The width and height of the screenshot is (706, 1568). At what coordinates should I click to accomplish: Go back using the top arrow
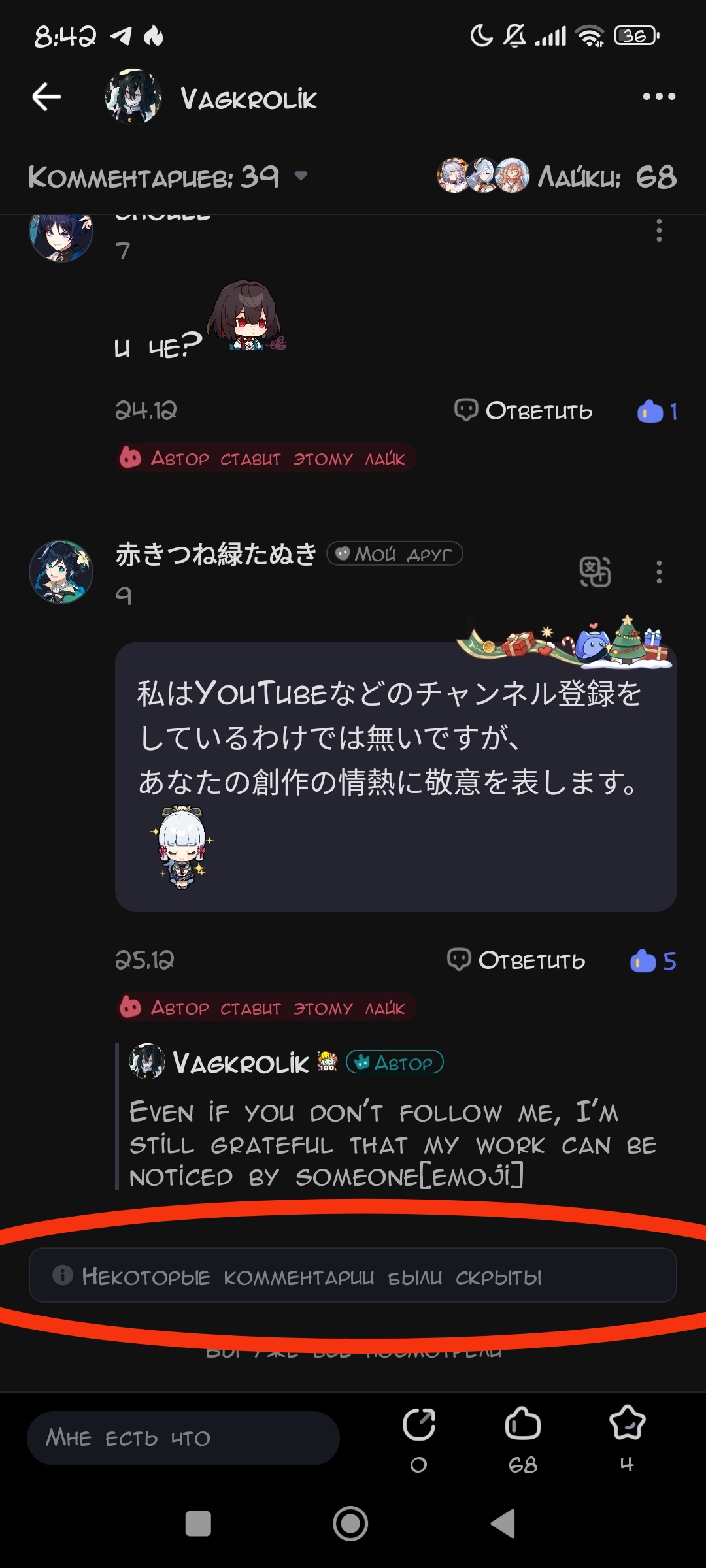point(46,97)
